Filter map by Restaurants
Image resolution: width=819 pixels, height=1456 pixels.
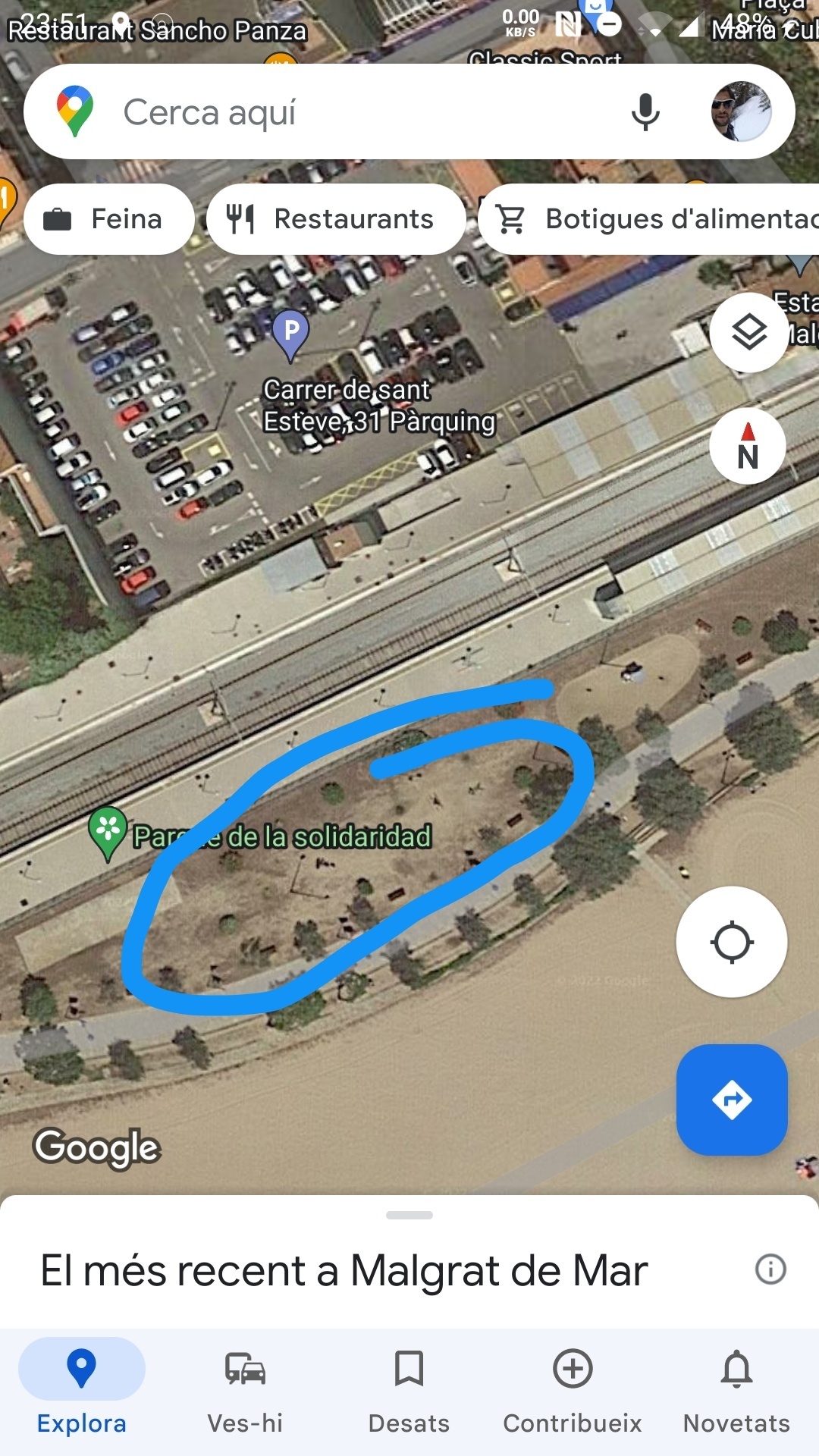pyautogui.click(x=336, y=219)
